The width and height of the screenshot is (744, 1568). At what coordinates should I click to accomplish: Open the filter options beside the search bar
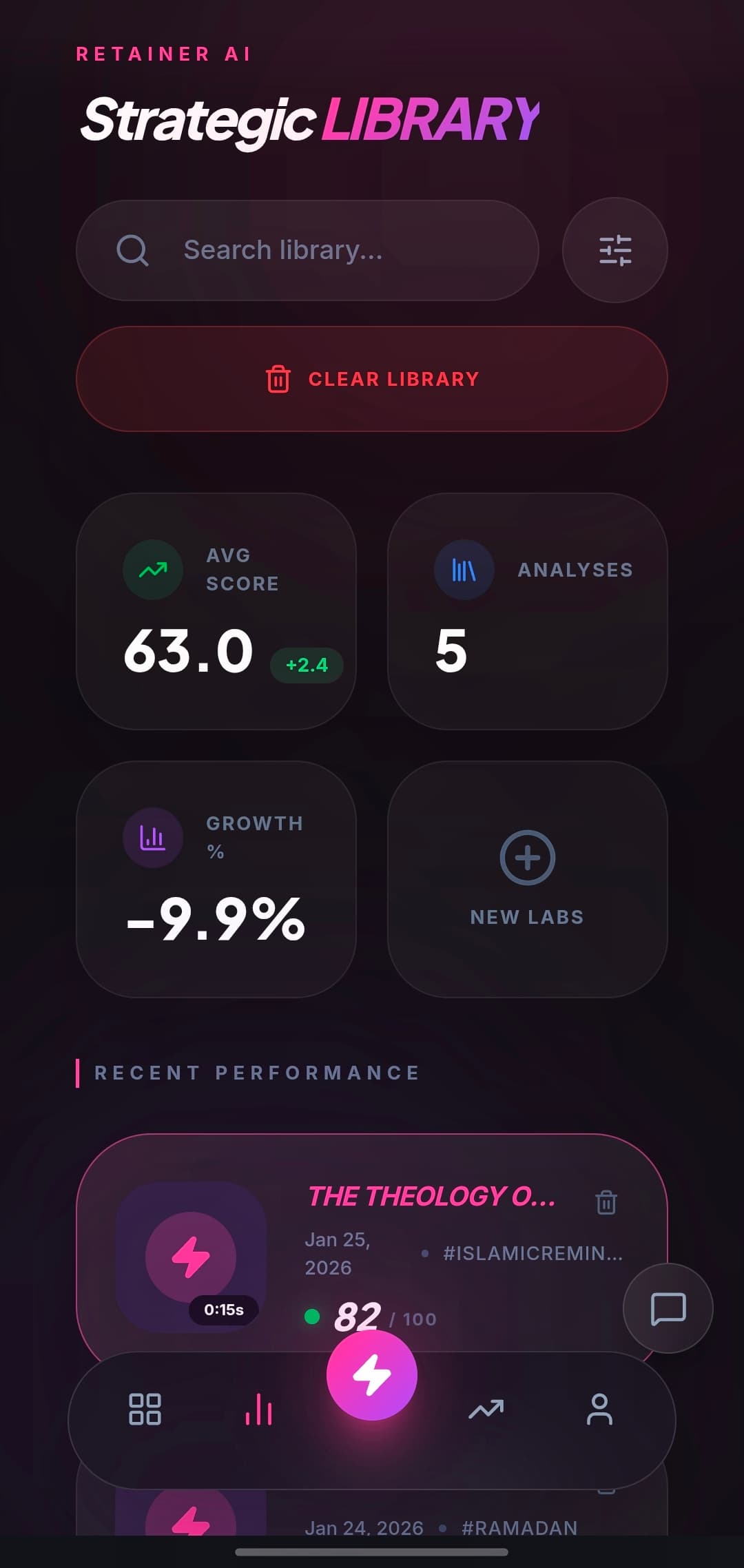point(615,251)
